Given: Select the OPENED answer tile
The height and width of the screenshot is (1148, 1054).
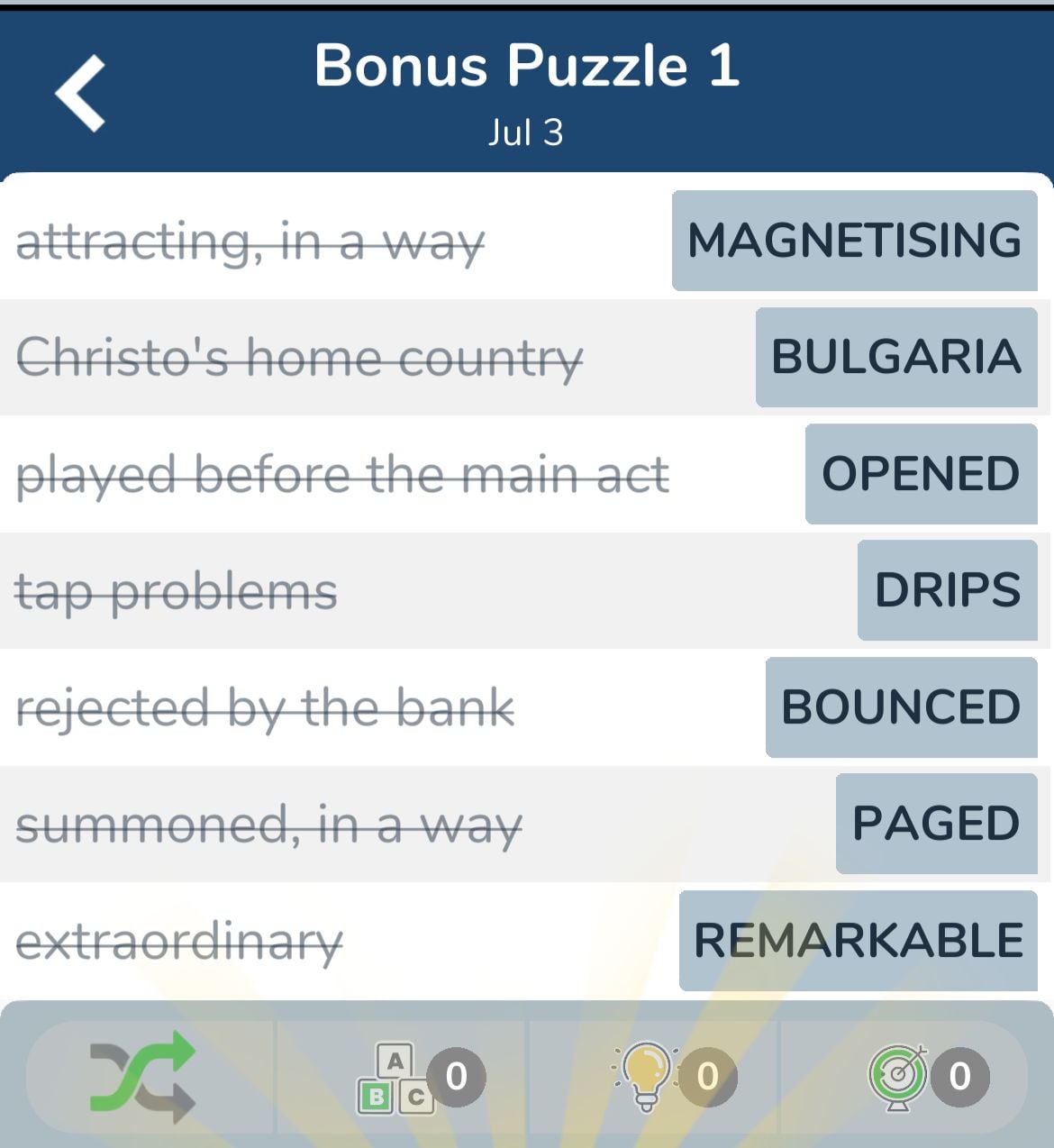Looking at the screenshot, I should click(919, 473).
